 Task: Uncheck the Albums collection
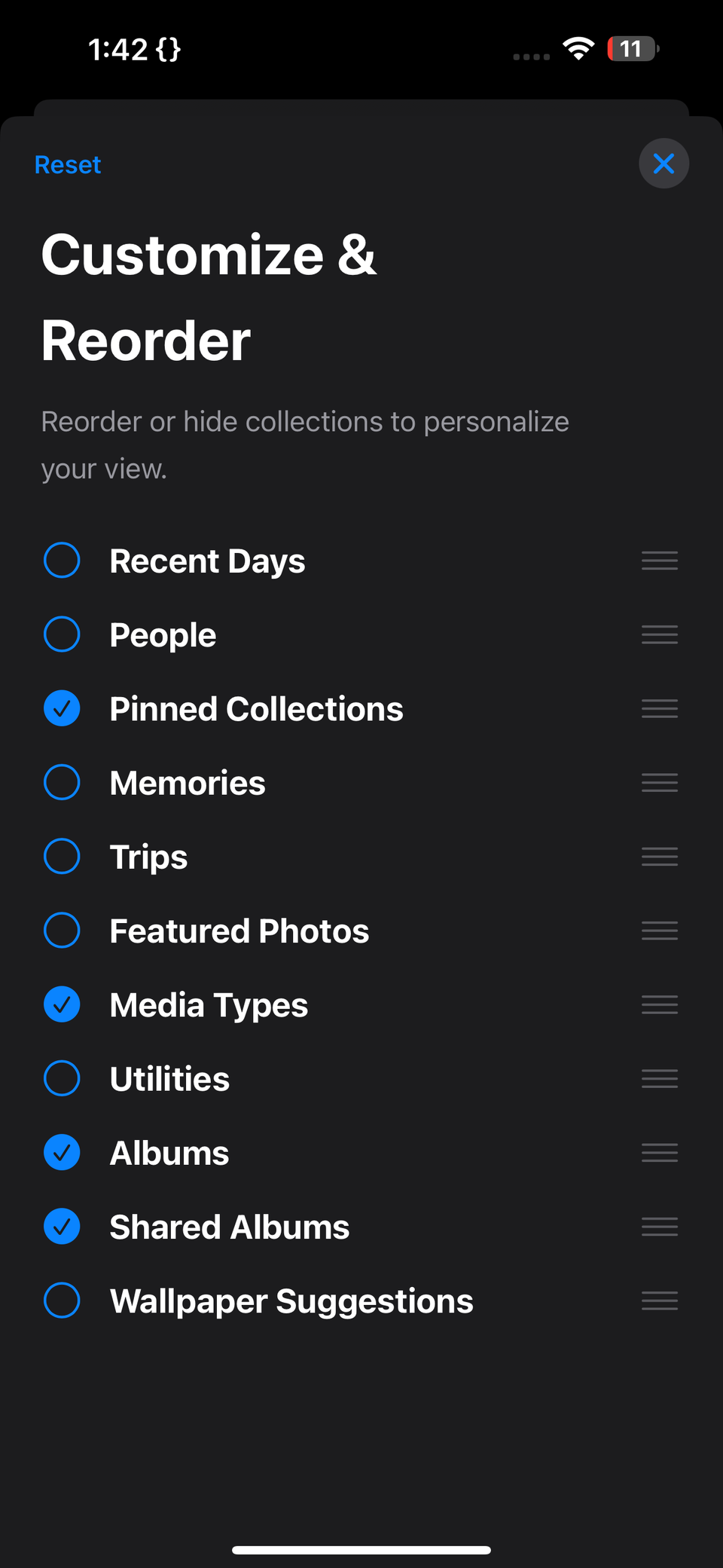coord(62,1153)
